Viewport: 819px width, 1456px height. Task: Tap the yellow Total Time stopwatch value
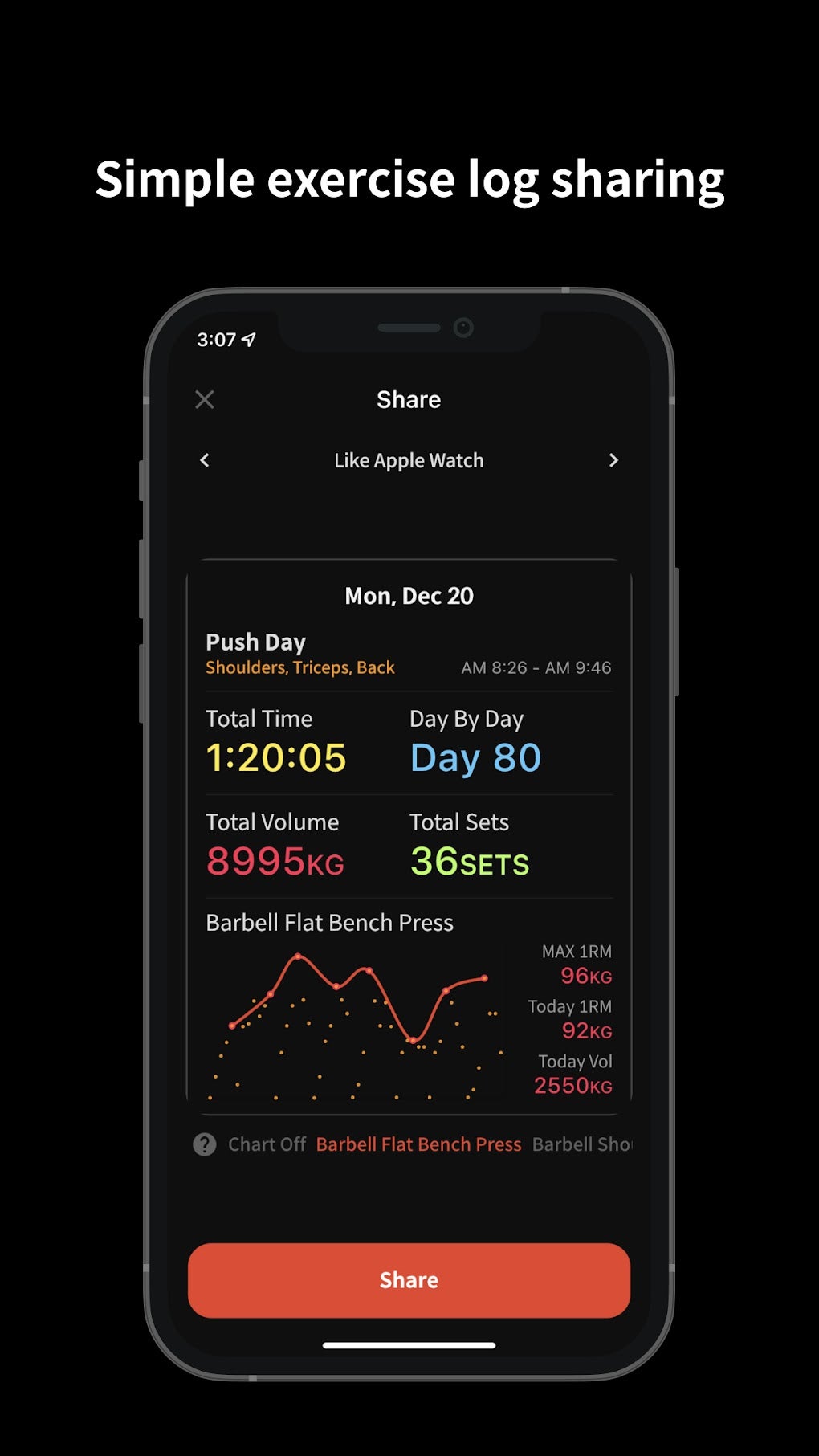(x=276, y=755)
